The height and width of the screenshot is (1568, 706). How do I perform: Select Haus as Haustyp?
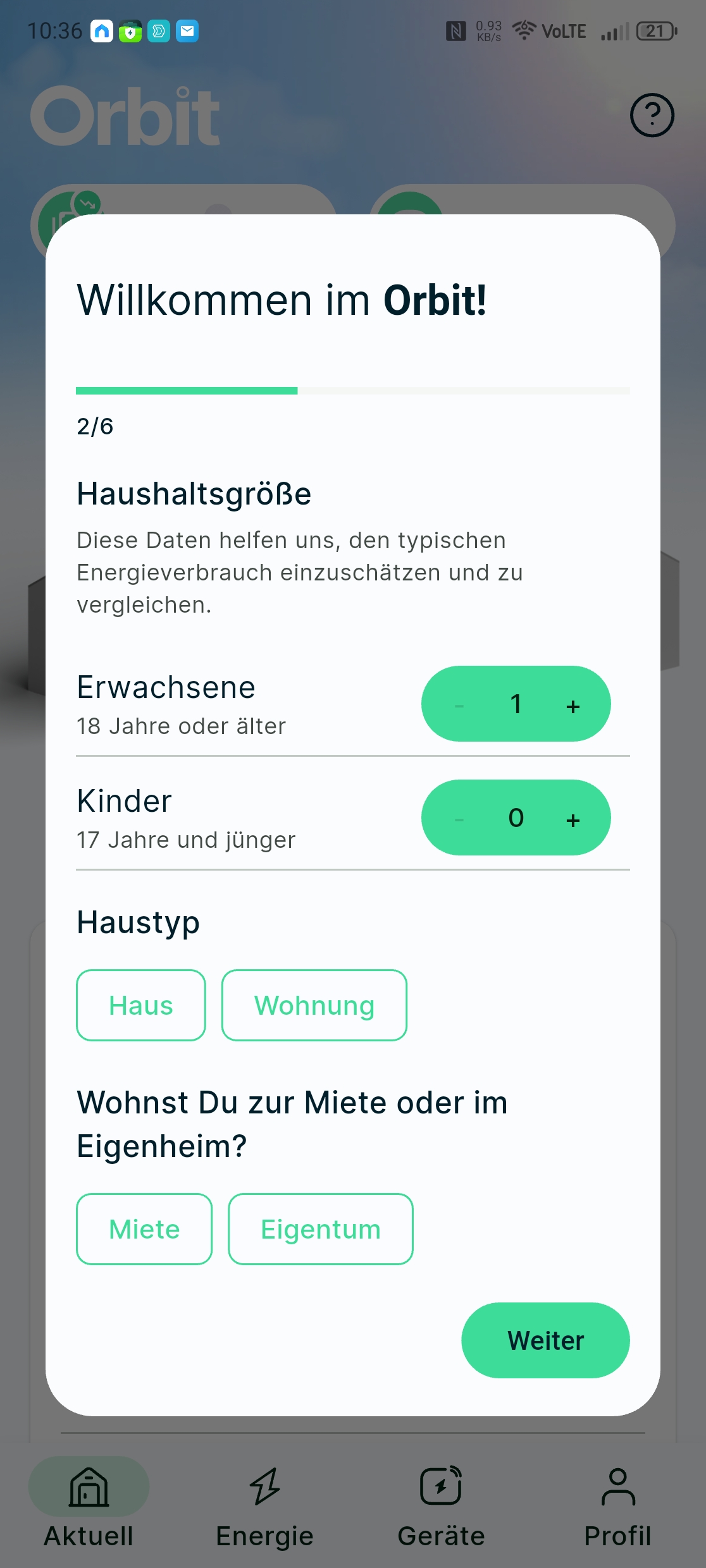[x=141, y=1005]
